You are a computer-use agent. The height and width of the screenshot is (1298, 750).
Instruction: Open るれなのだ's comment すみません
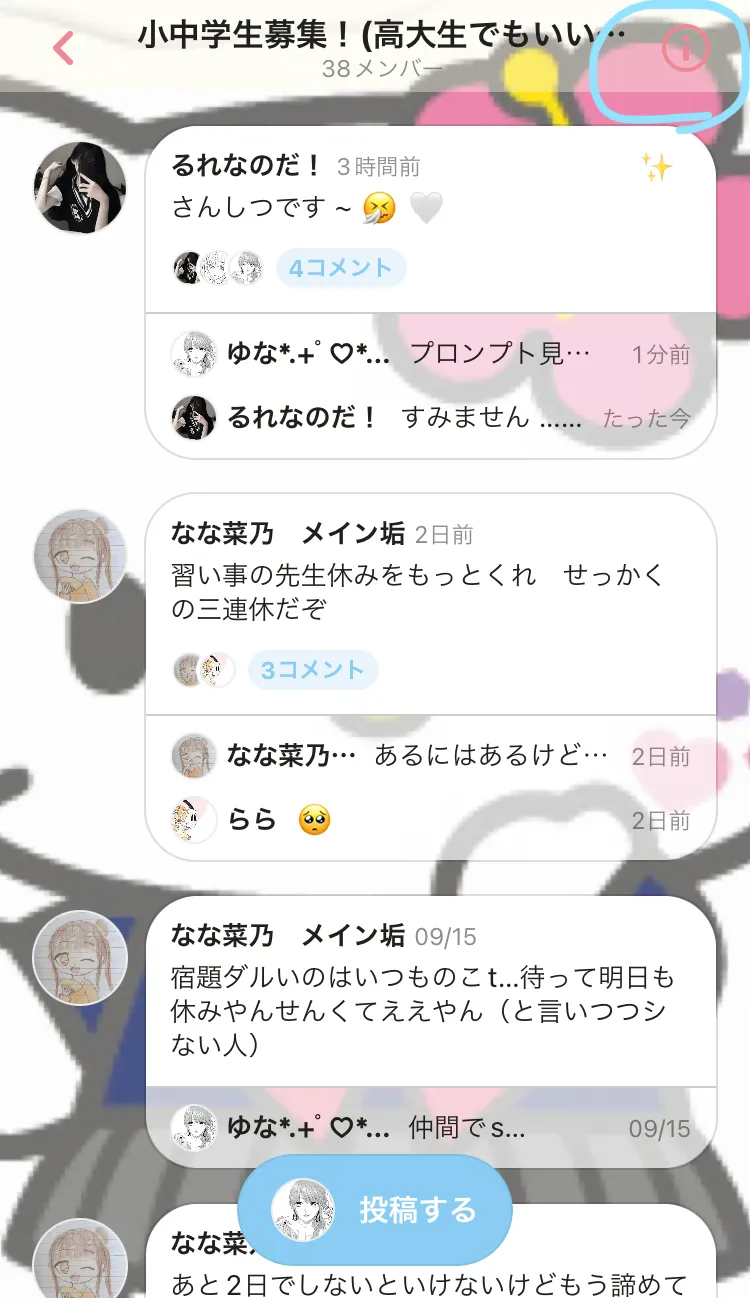[x=431, y=418]
